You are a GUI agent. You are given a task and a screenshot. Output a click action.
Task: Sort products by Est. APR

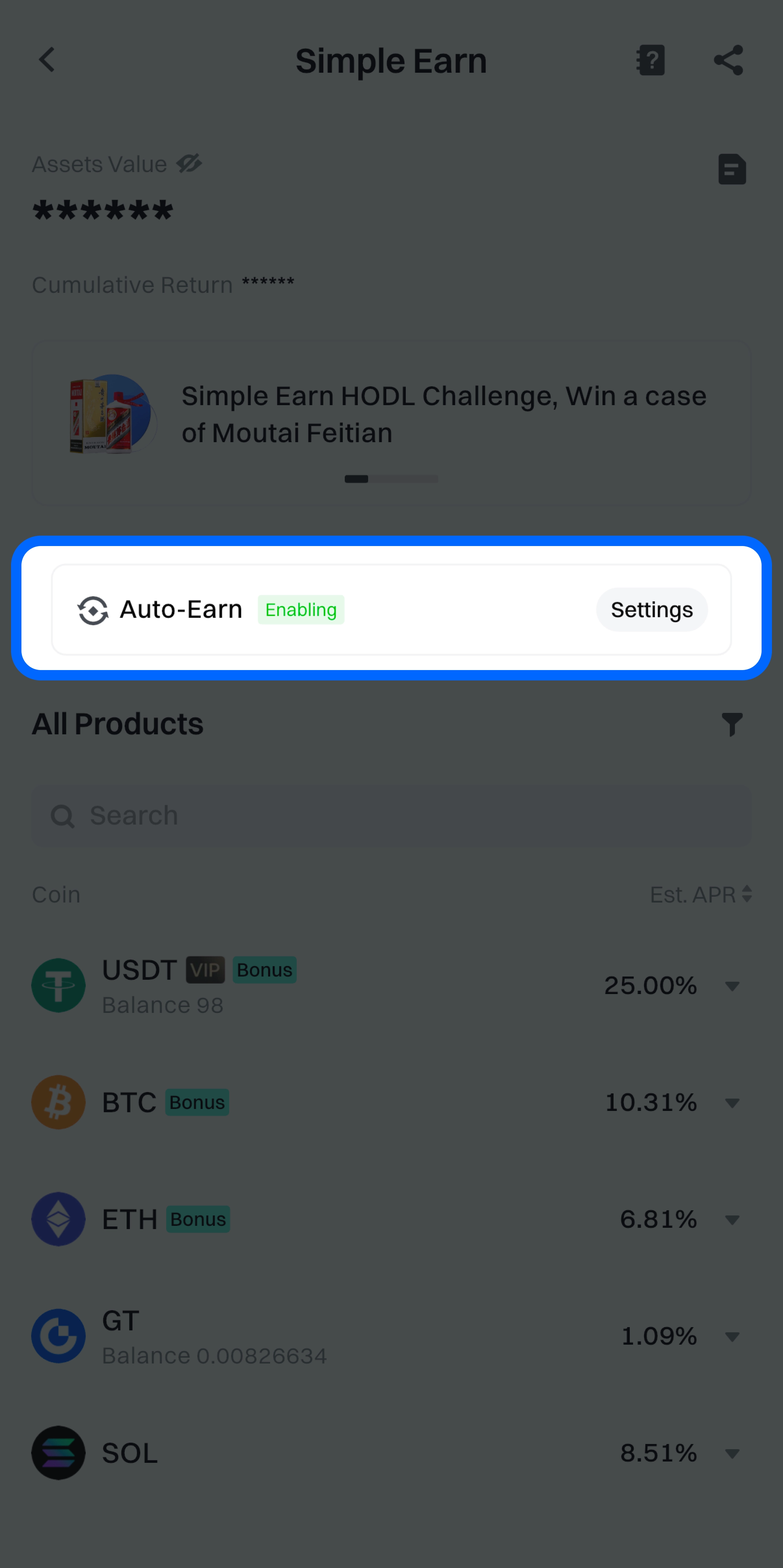point(700,894)
